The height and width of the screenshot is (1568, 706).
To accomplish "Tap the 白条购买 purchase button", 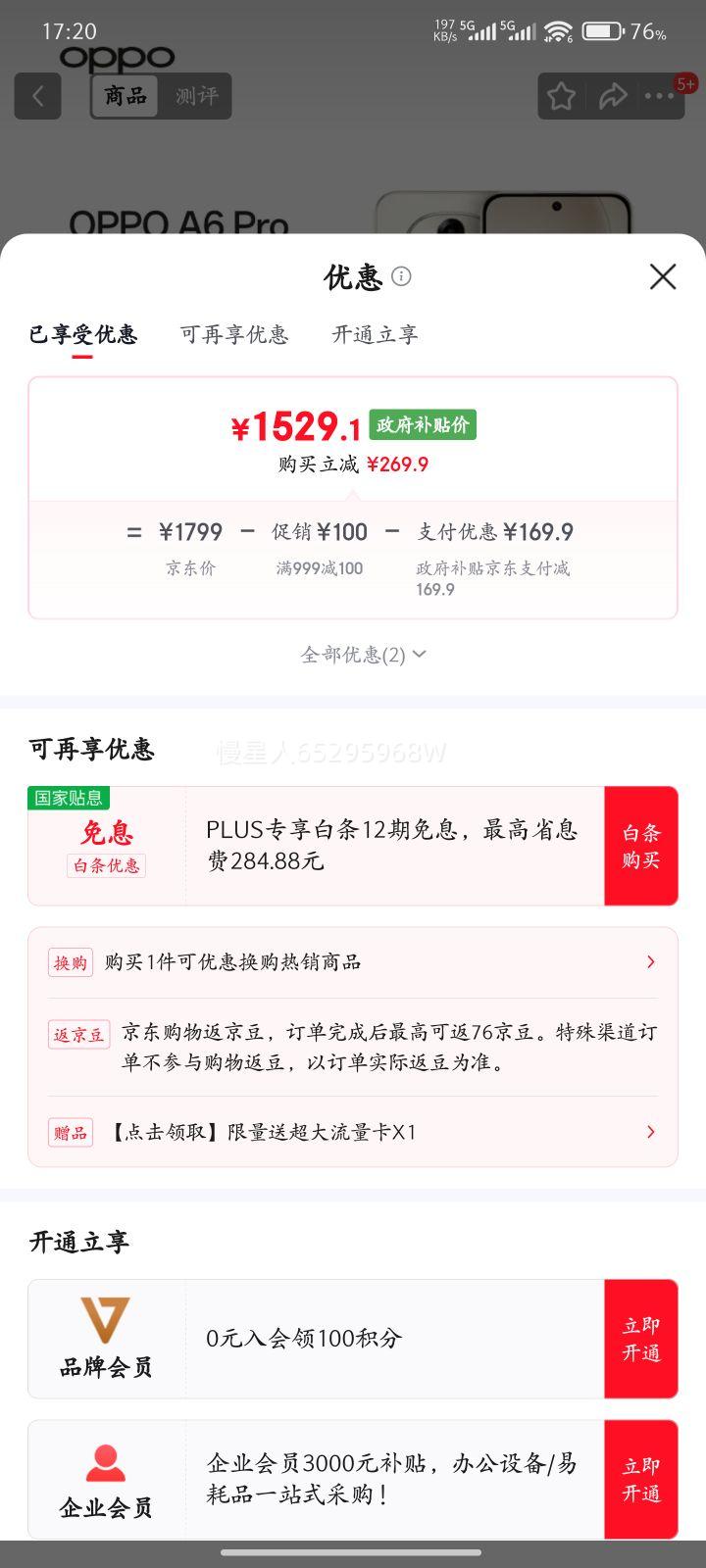I will click(640, 845).
